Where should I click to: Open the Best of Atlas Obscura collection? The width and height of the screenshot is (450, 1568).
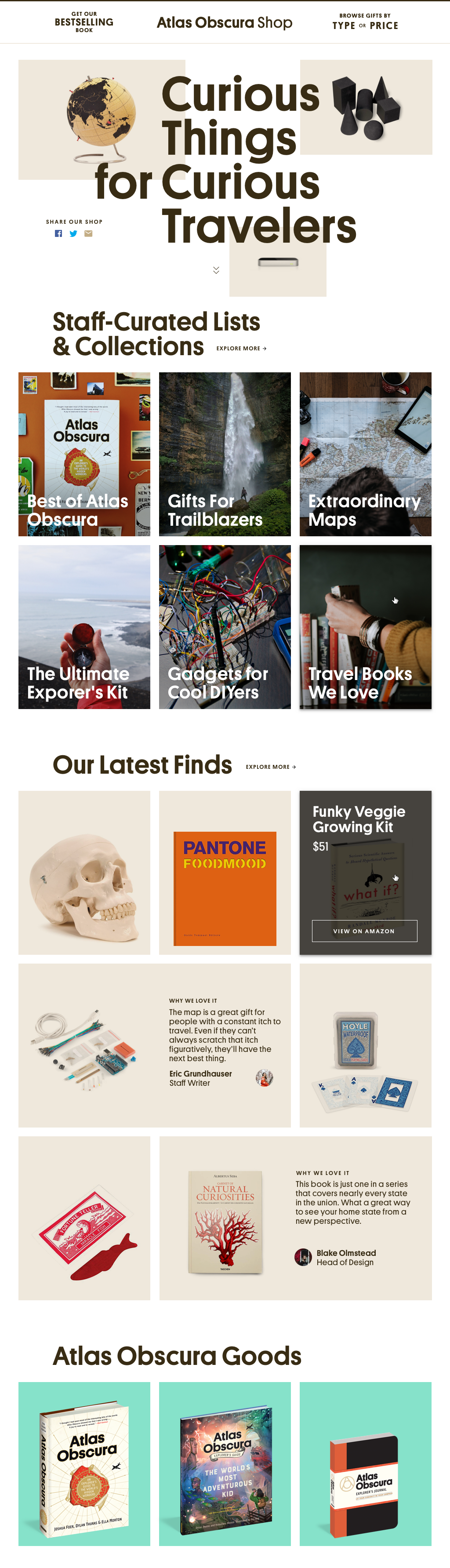coord(84,454)
